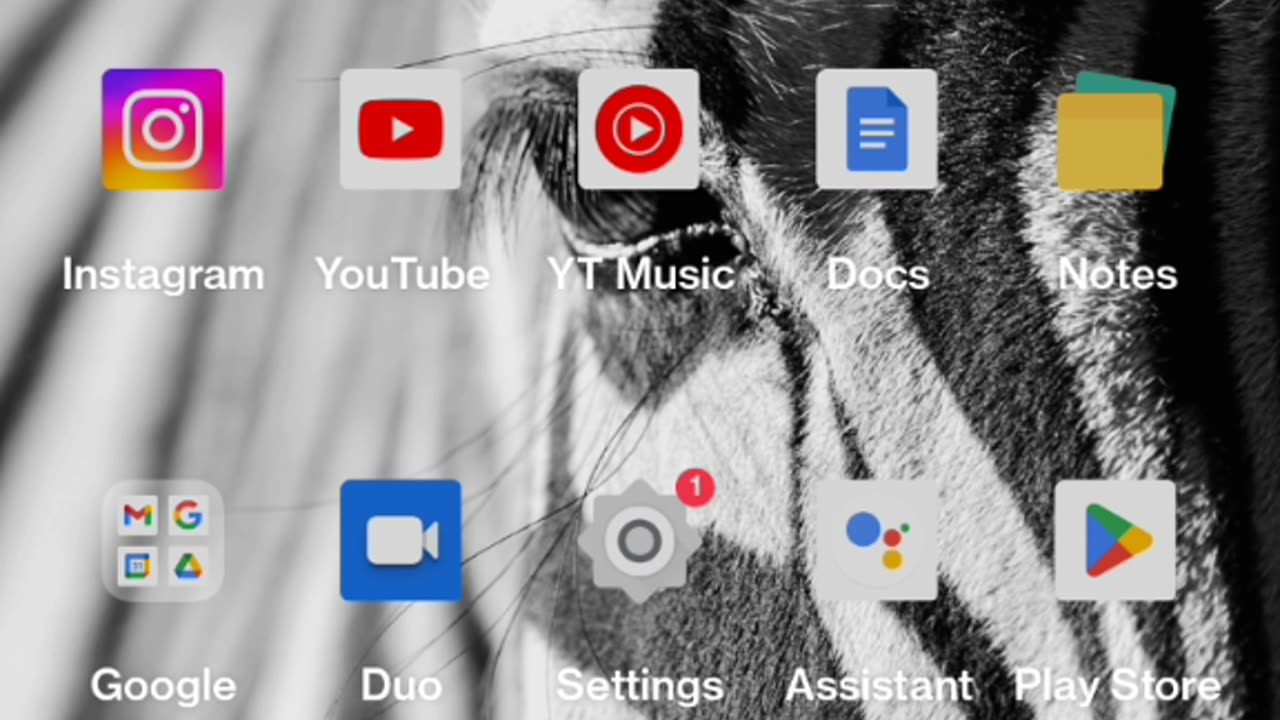Open the Instagram app

(162, 130)
